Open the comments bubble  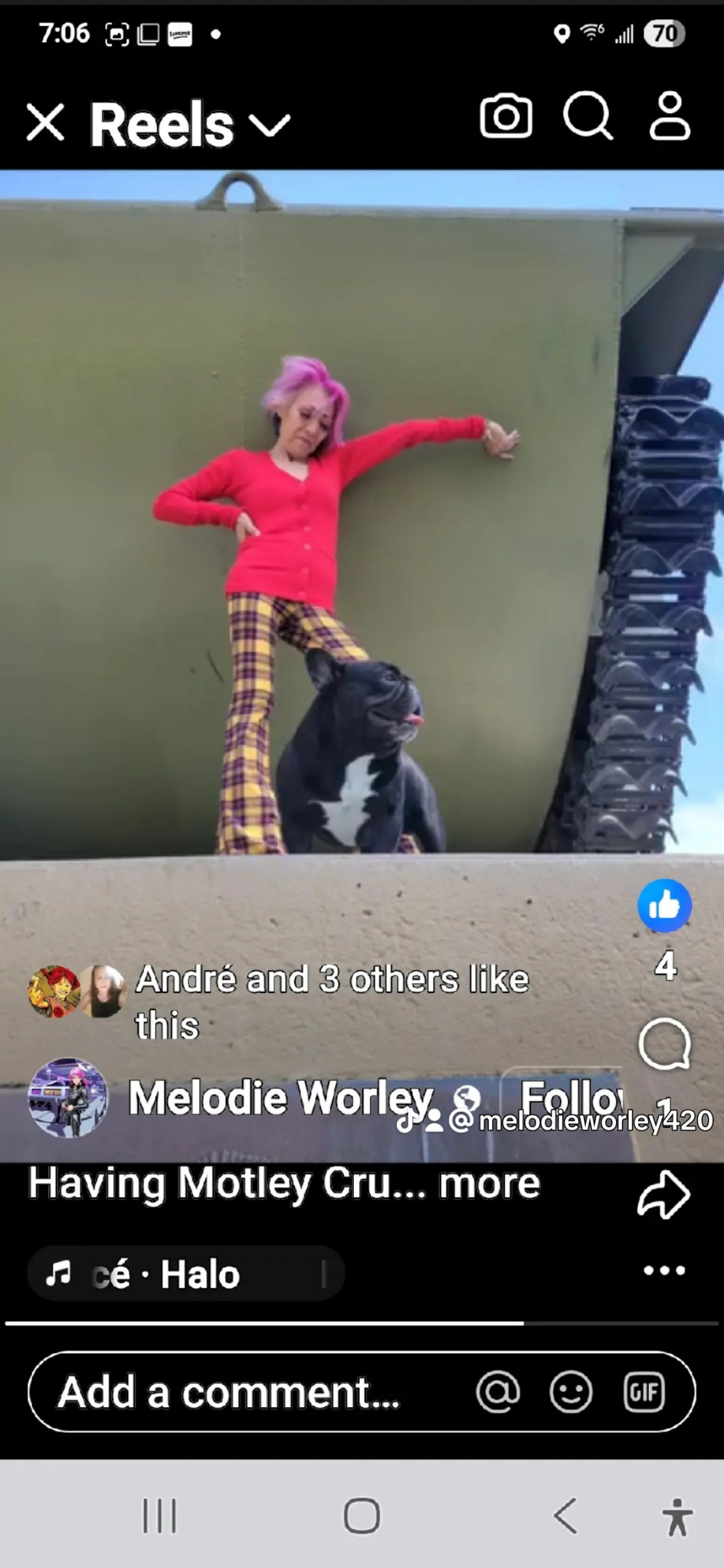[x=664, y=1044]
